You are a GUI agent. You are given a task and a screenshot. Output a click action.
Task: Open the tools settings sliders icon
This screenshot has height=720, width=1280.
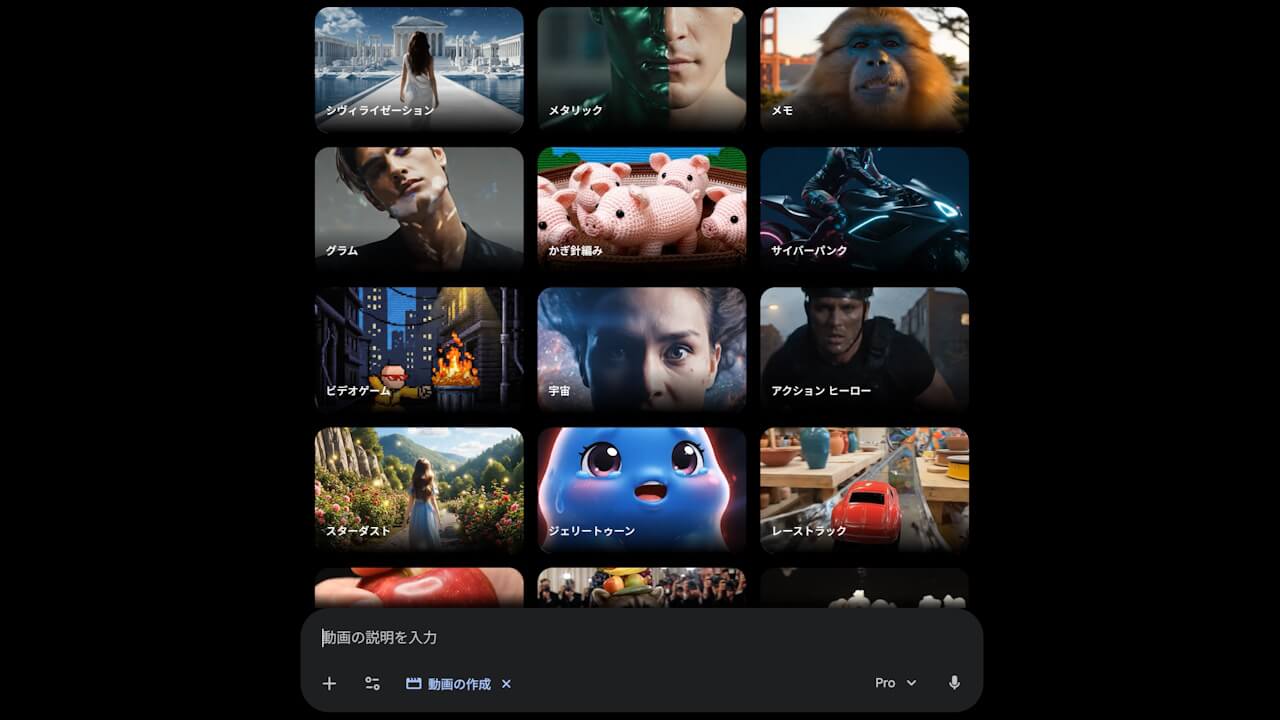(x=372, y=684)
